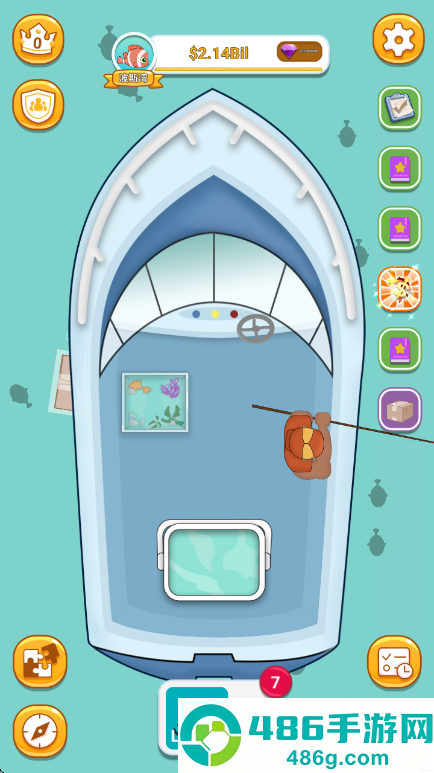
Task: Open the shield team button
Action: pos(38,105)
